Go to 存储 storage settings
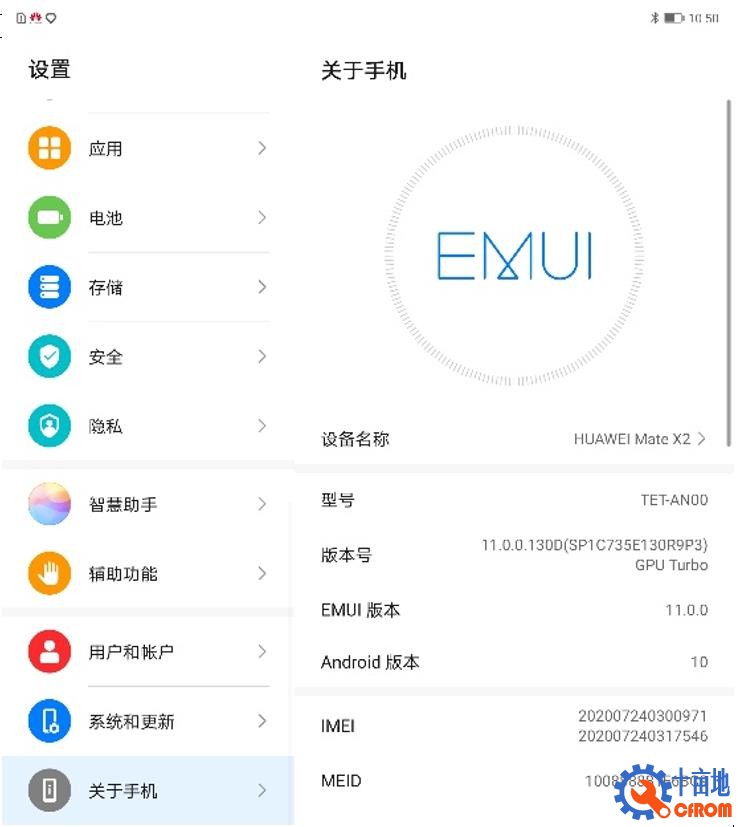 point(147,288)
